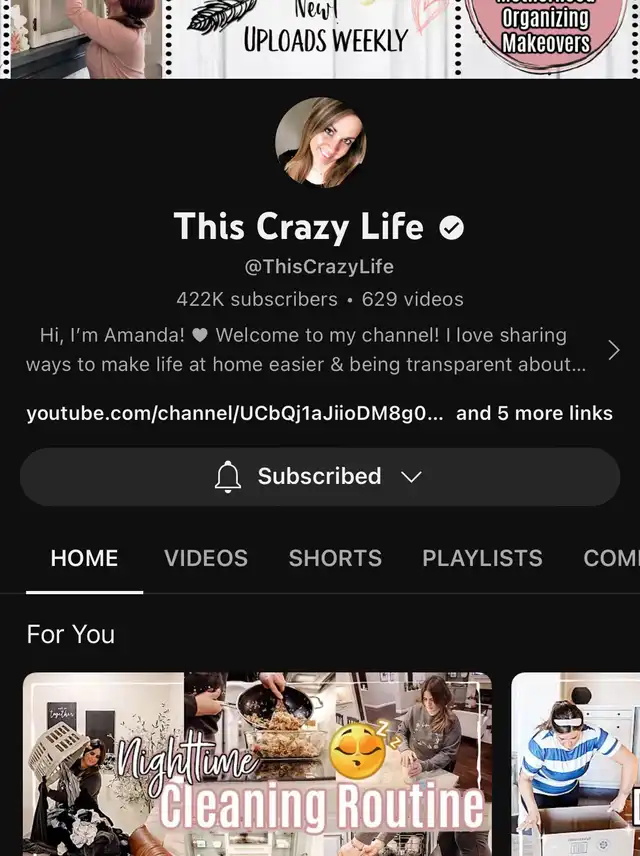
Task: Switch to the Playlists tab
Action: tap(482, 558)
